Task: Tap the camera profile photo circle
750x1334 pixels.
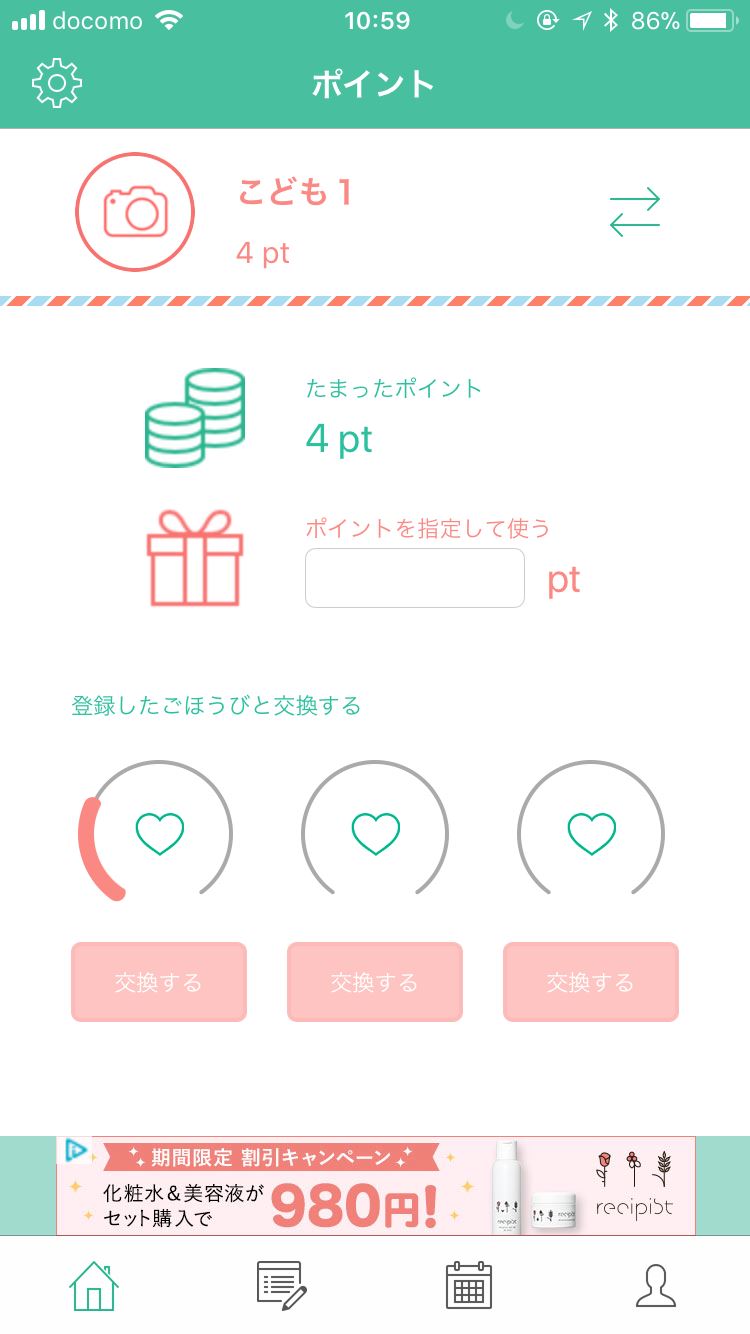Action: click(135, 212)
